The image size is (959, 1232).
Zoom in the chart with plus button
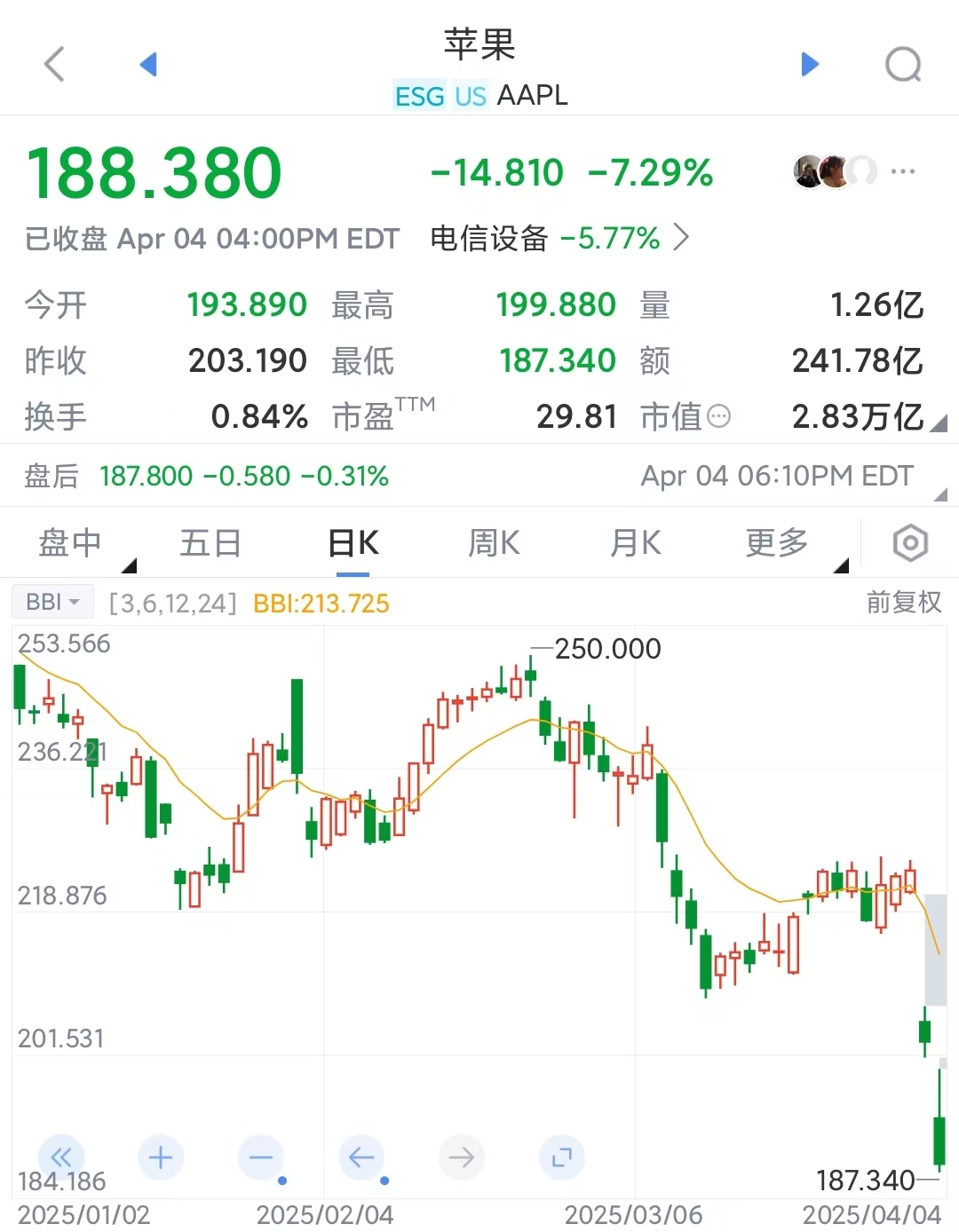pyautogui.click(x=161, y=1157)
